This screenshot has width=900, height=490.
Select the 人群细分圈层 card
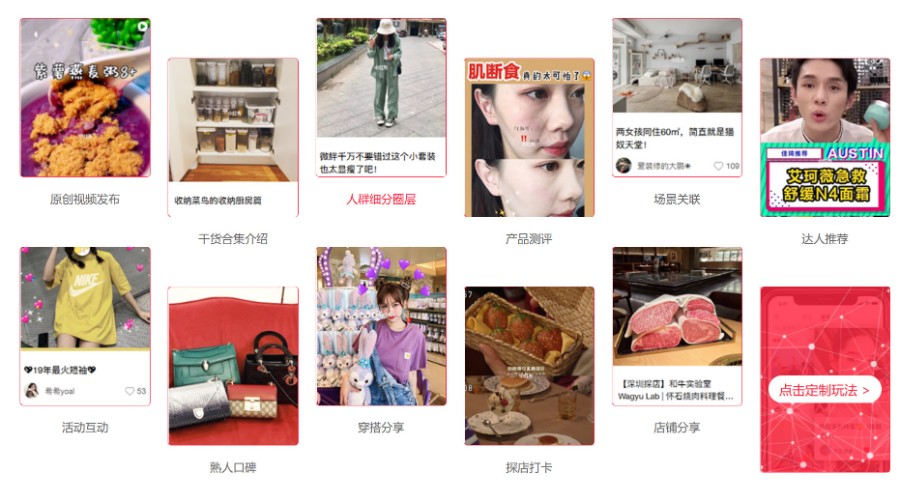[x=381, y=98]
